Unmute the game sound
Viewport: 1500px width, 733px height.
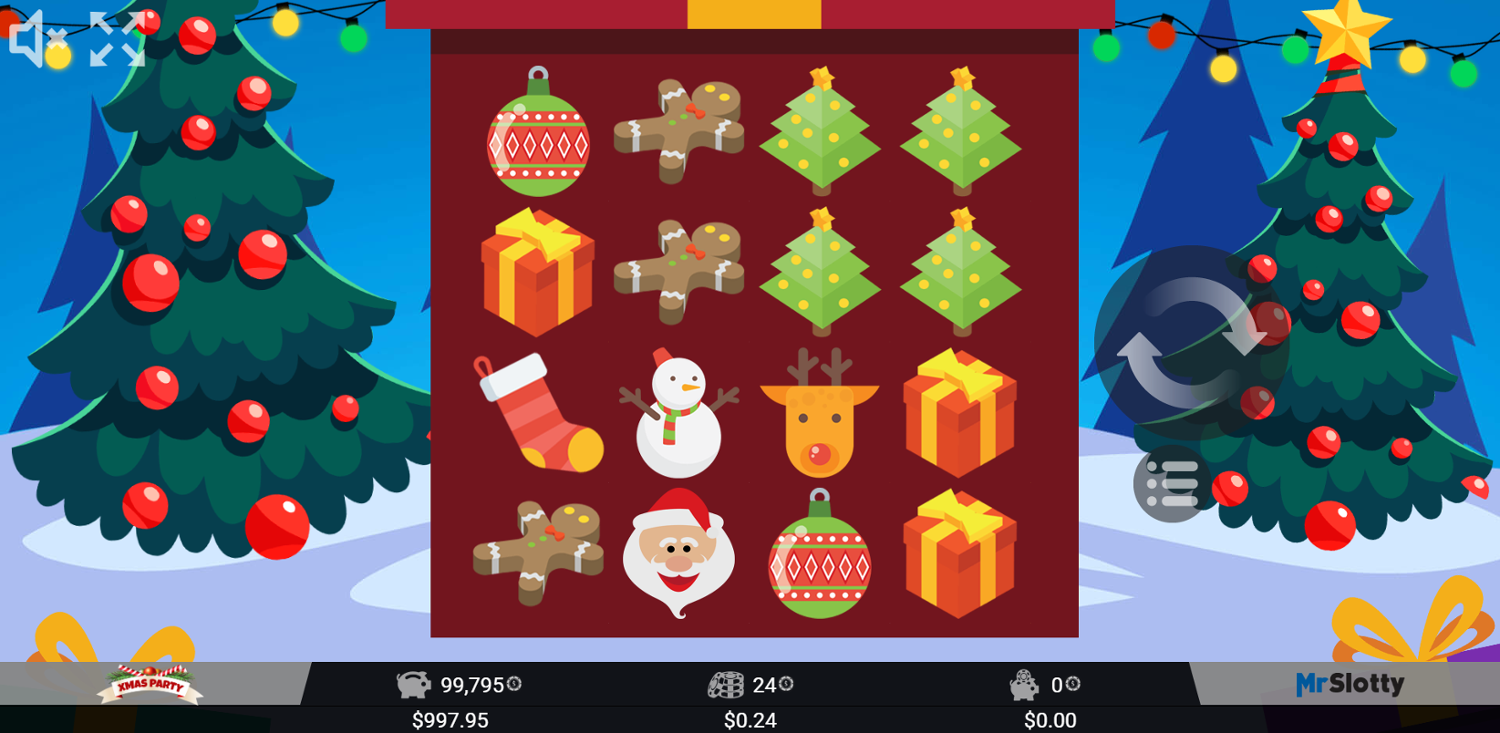pyautogui.click(x=35, y=39)
